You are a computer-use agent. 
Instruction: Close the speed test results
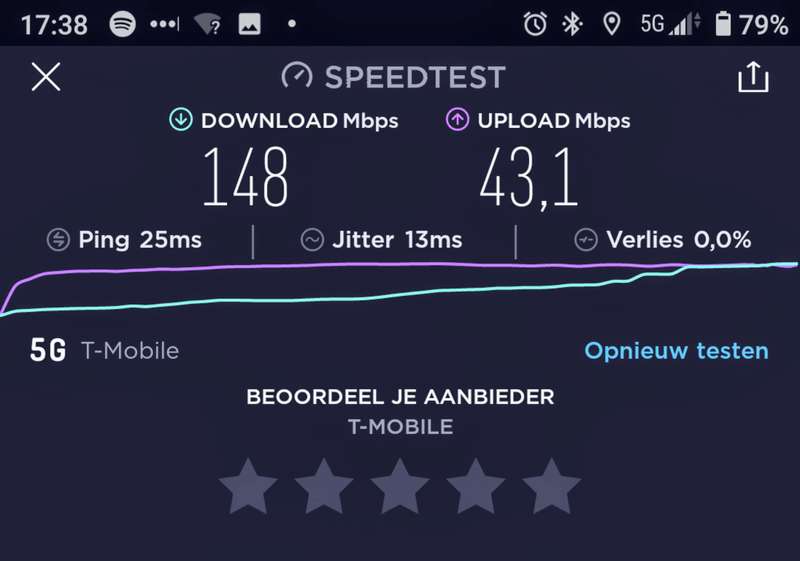coord(46,77)
